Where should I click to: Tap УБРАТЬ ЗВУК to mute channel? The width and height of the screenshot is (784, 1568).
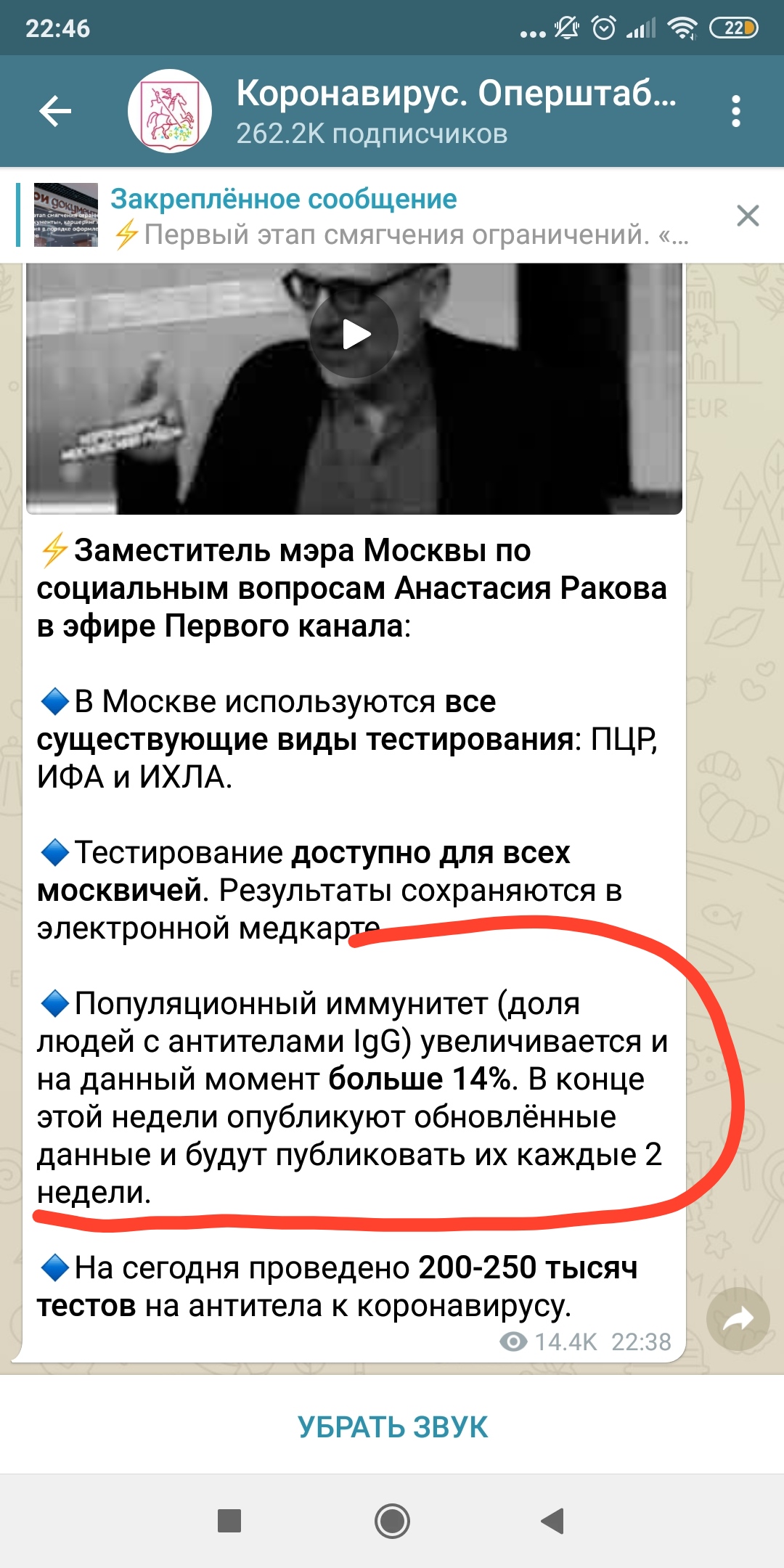coord(392,1427)
